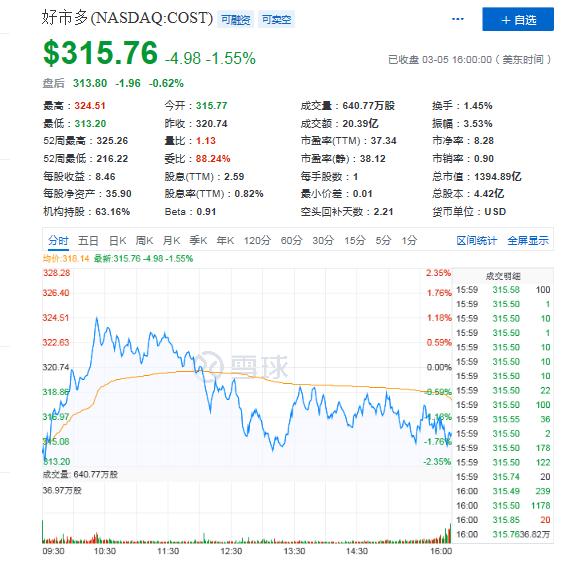Viewport: 570px width, 565px height.
Task: Select the 5分 chart interval
Action: click(x=384, y=240)
